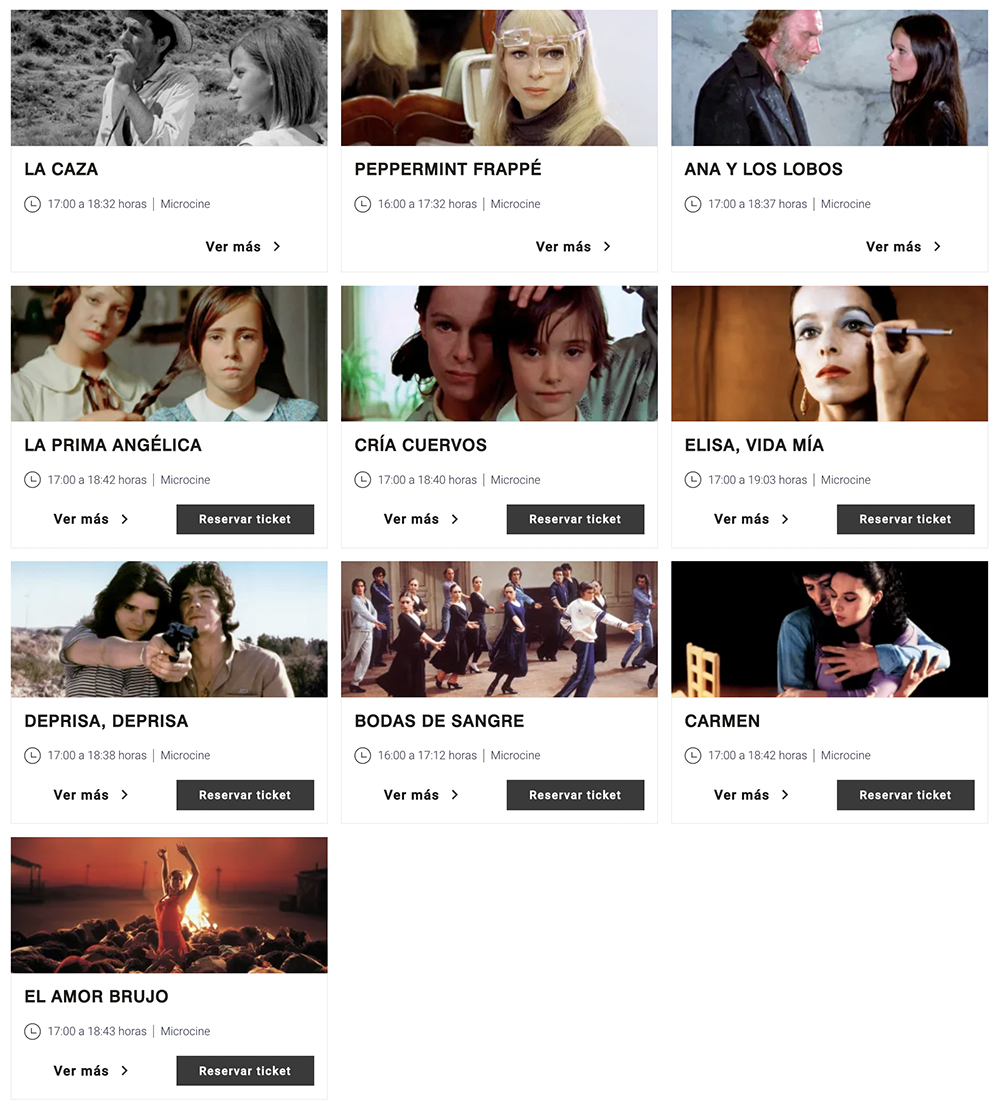View more details of Deprisa, Deprisa
This screenshot has width=1000, height=1112.
91,795
